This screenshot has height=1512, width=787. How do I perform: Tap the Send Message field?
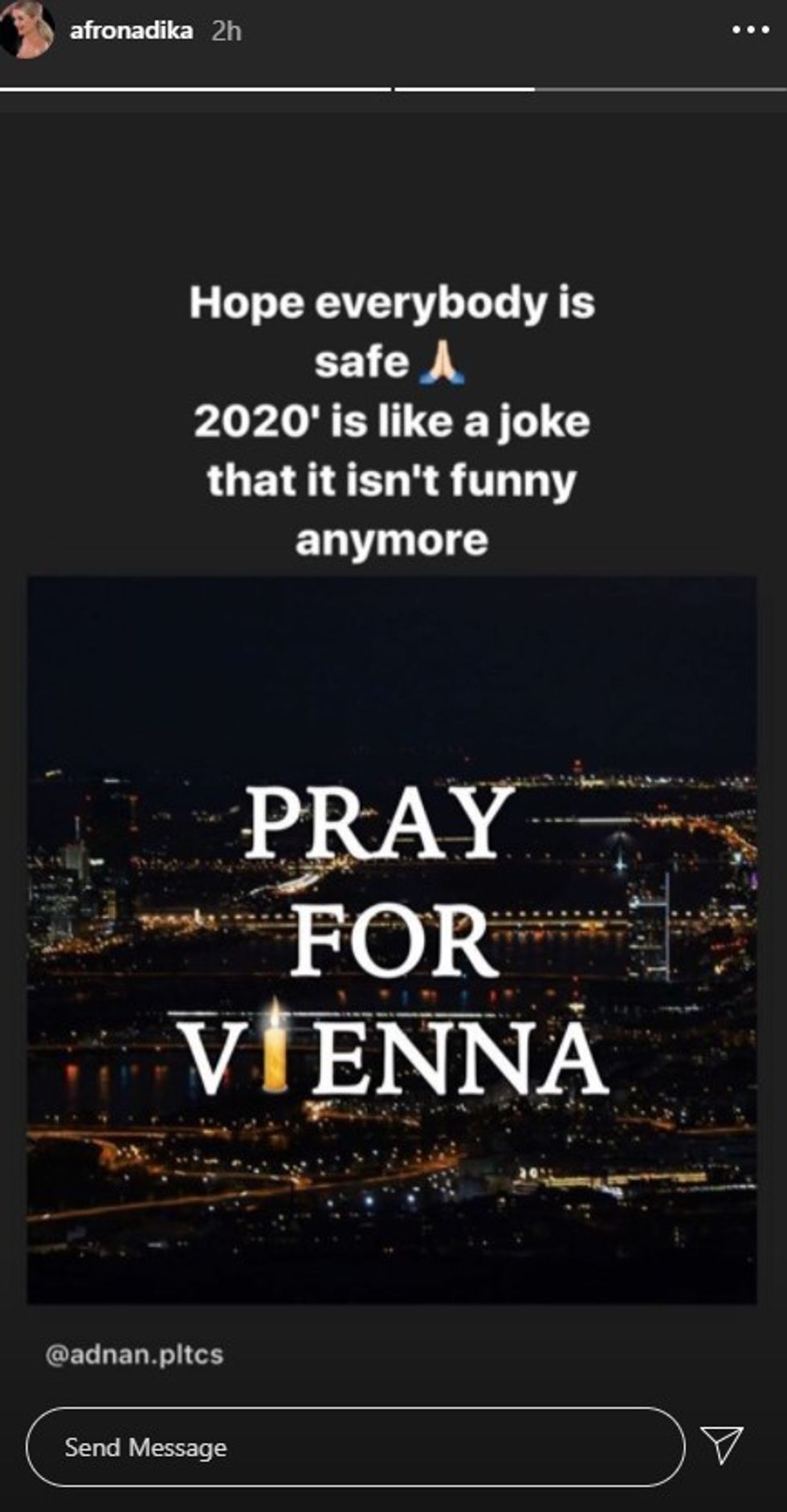tap(355, 1447)
